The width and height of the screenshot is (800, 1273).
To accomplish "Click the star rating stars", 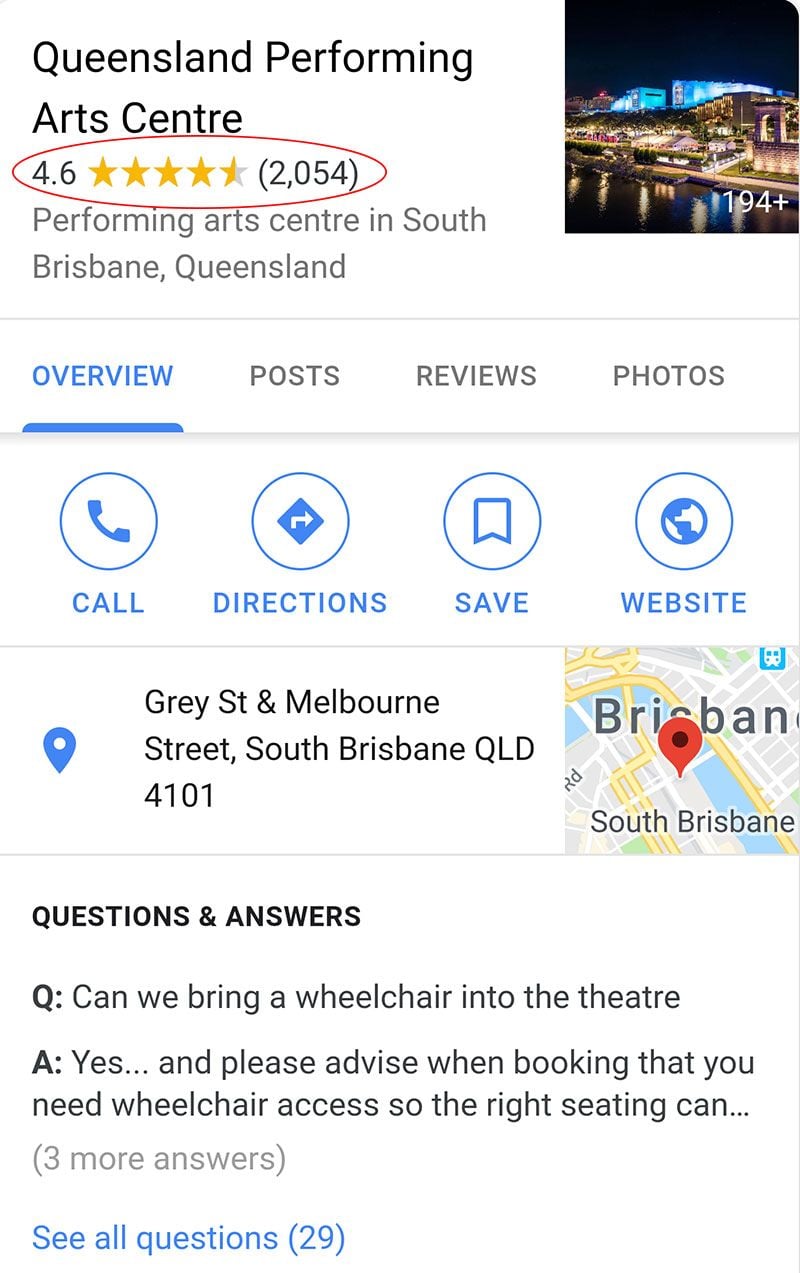I will [170, 172].
